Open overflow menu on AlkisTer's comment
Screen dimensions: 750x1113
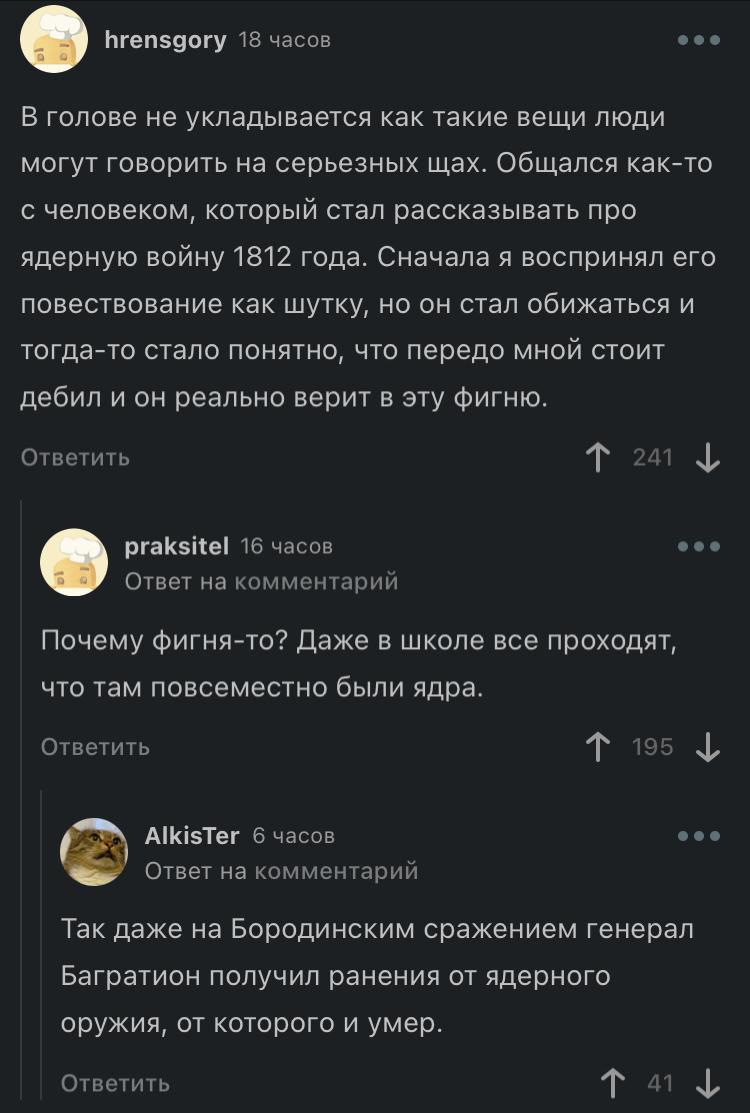pos(698,835)
